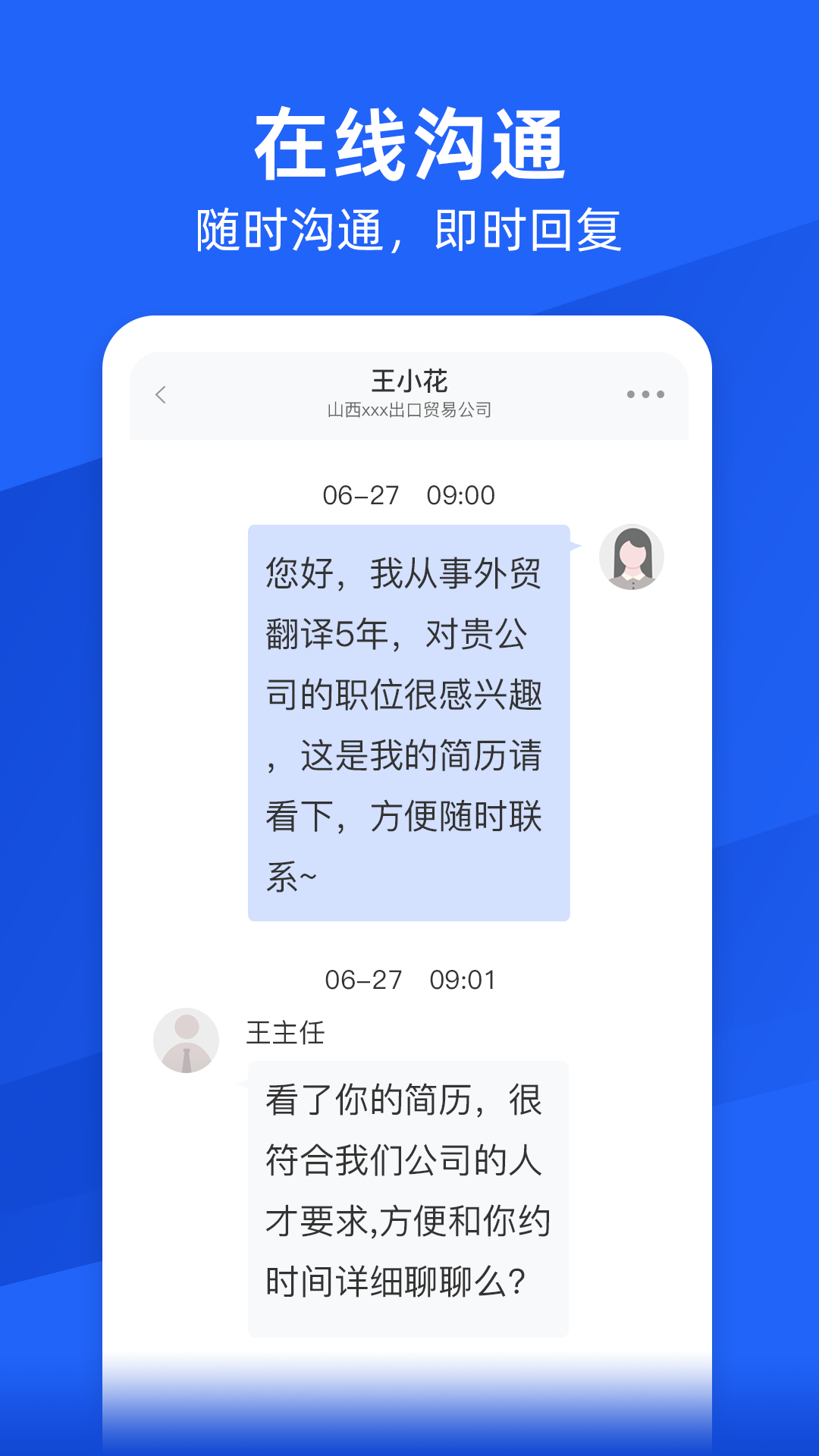Tap 王主任's recruiter avatar beside his name

(x=186, y=1040)
